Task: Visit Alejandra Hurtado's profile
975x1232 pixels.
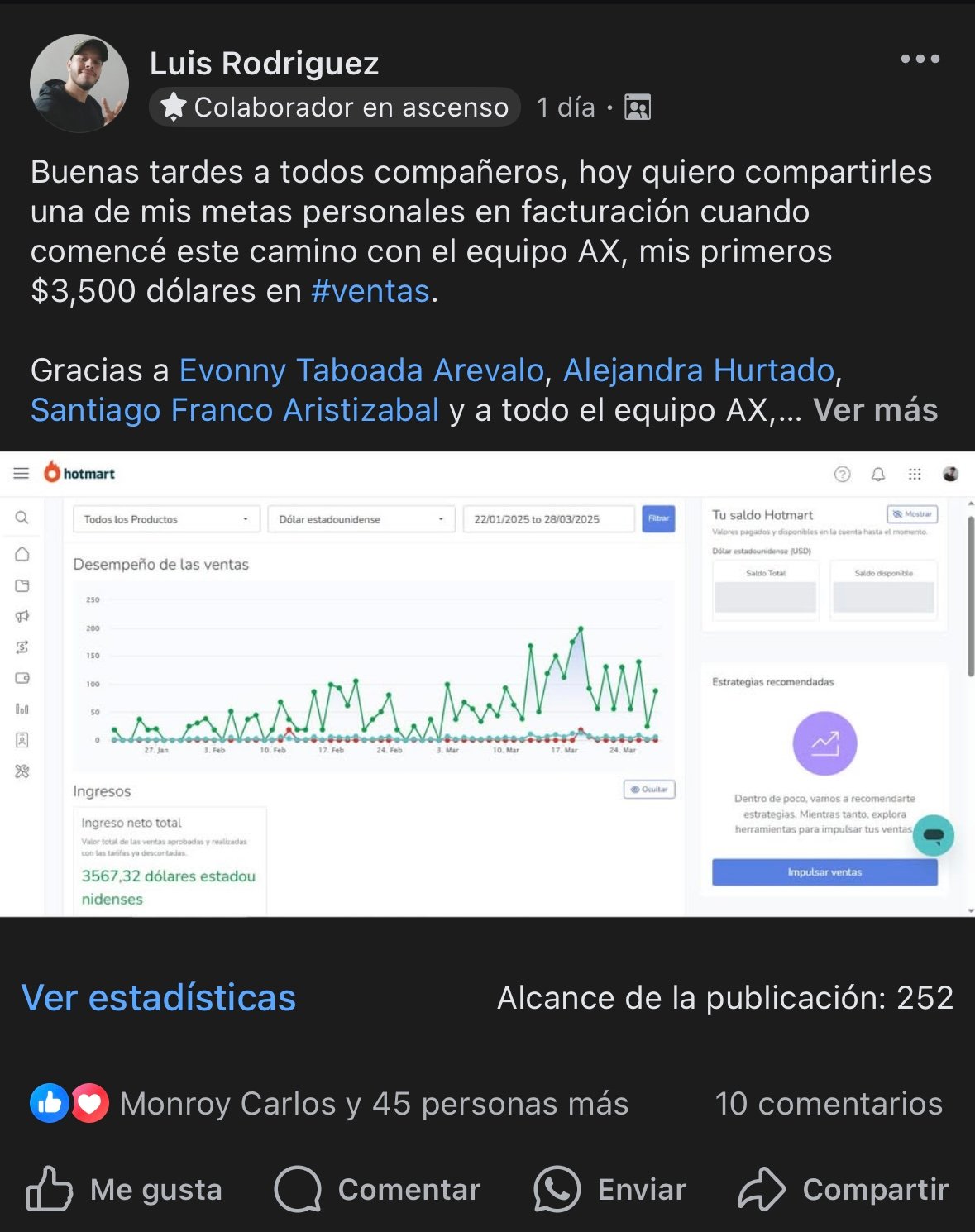Action: point(699,370)
